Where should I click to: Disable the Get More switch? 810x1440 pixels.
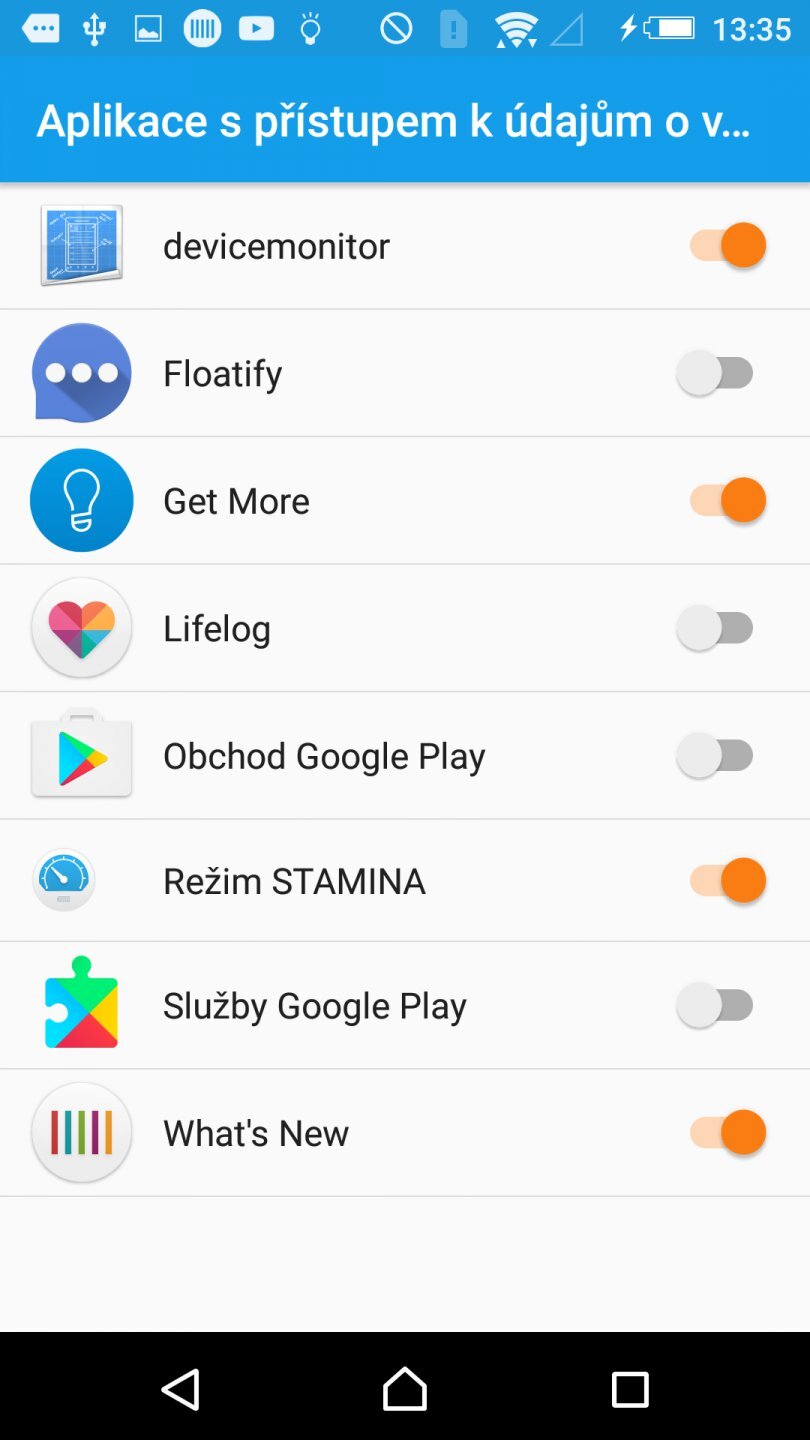[x=723, y=500]
